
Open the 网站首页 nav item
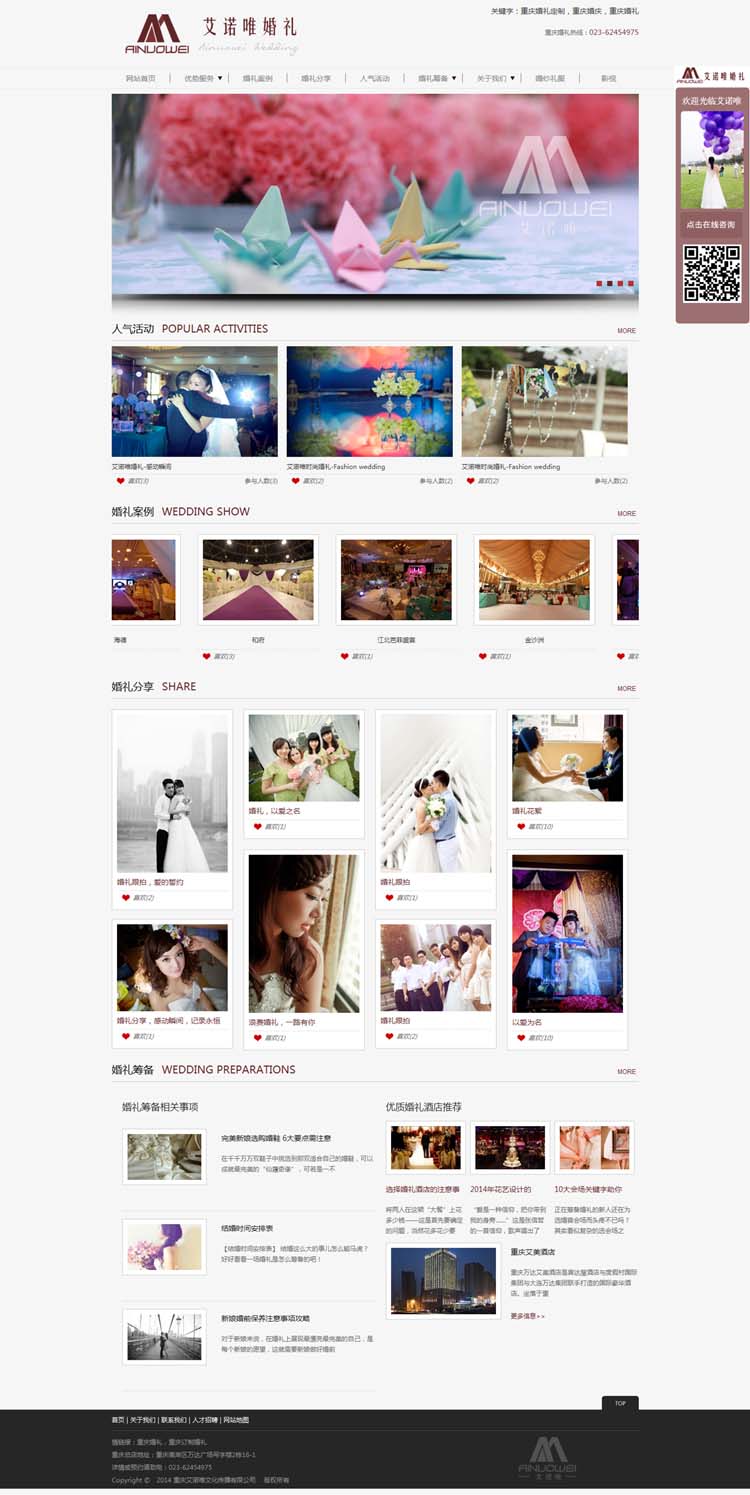coord(140,78)
